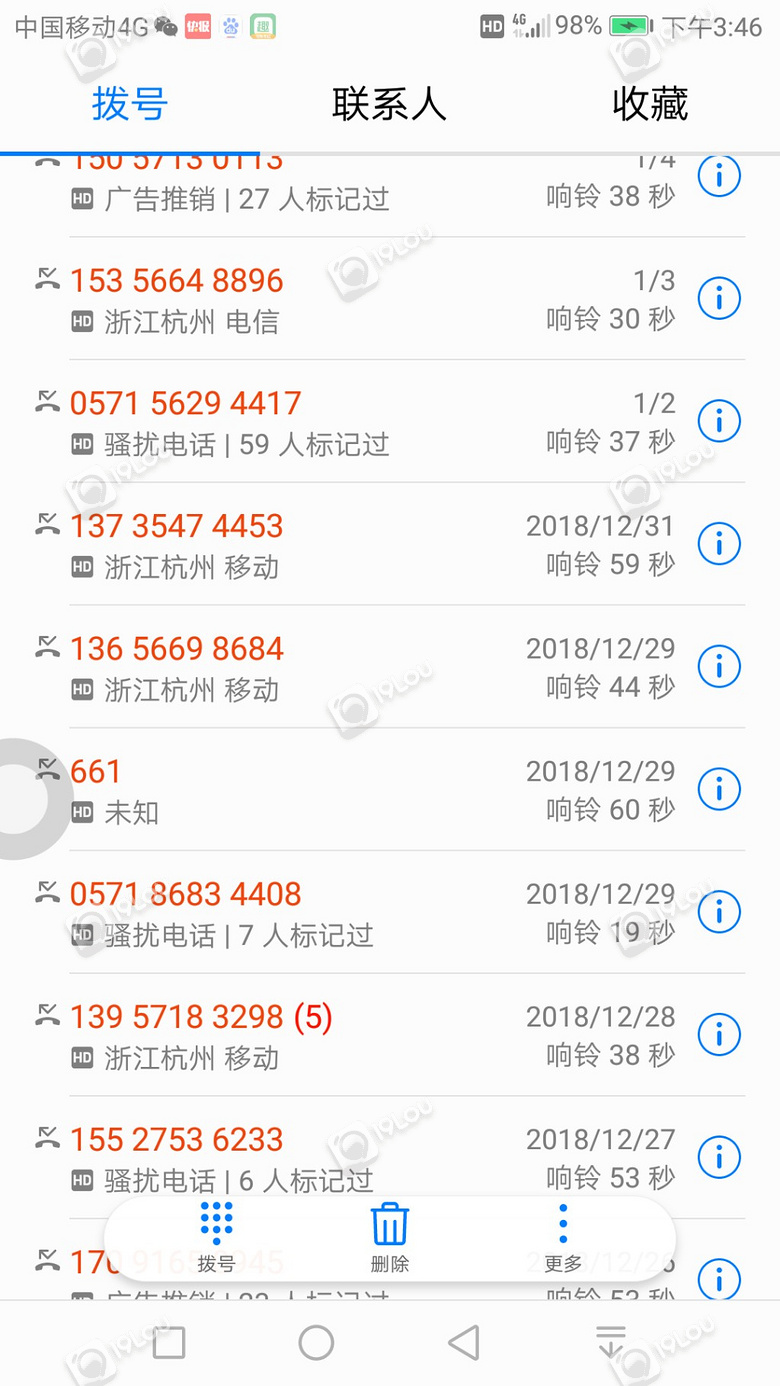Switch to the 联系人 contacts tab
780x1386 pixels.
[389, 103]
